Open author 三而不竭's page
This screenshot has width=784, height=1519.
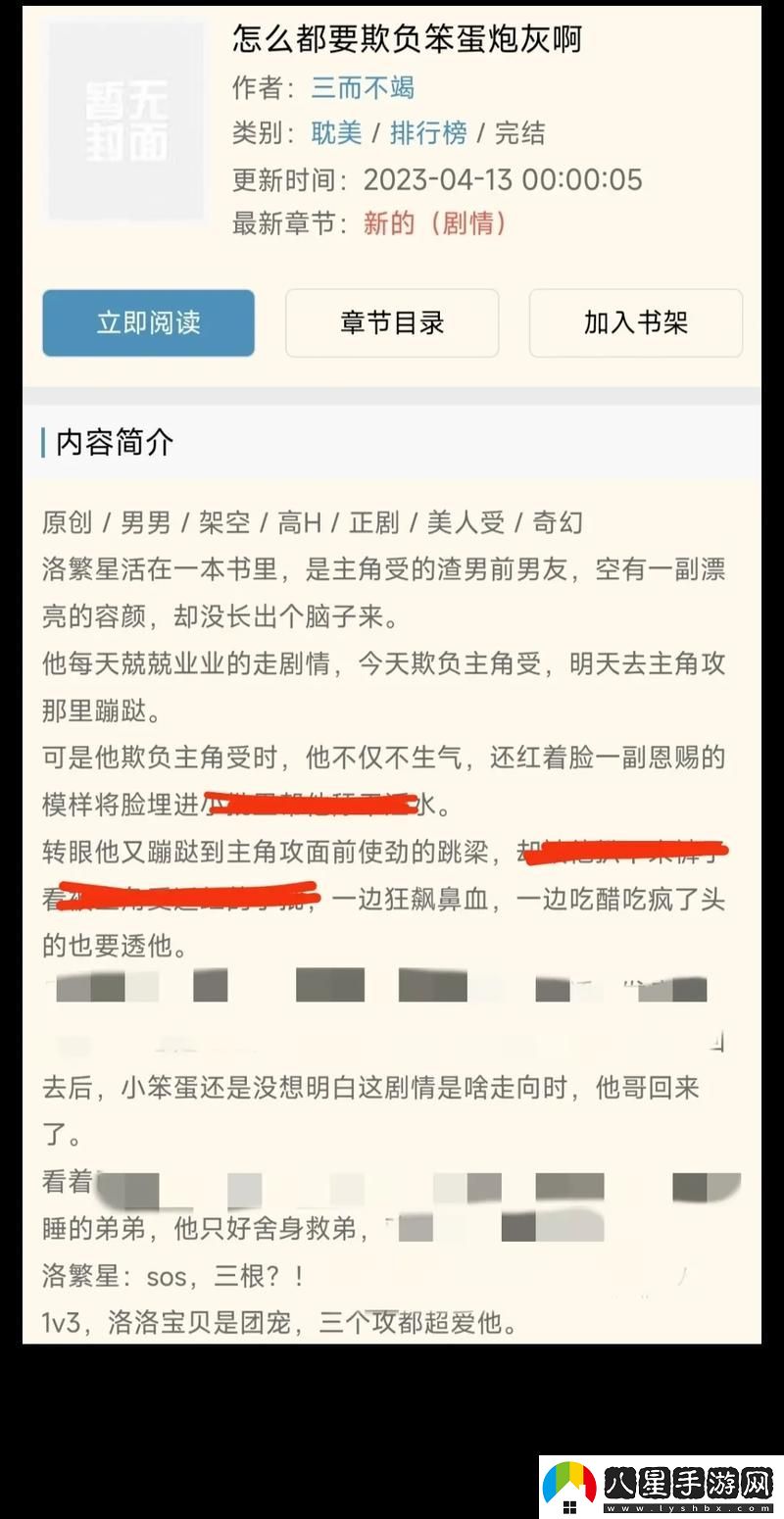363,88
